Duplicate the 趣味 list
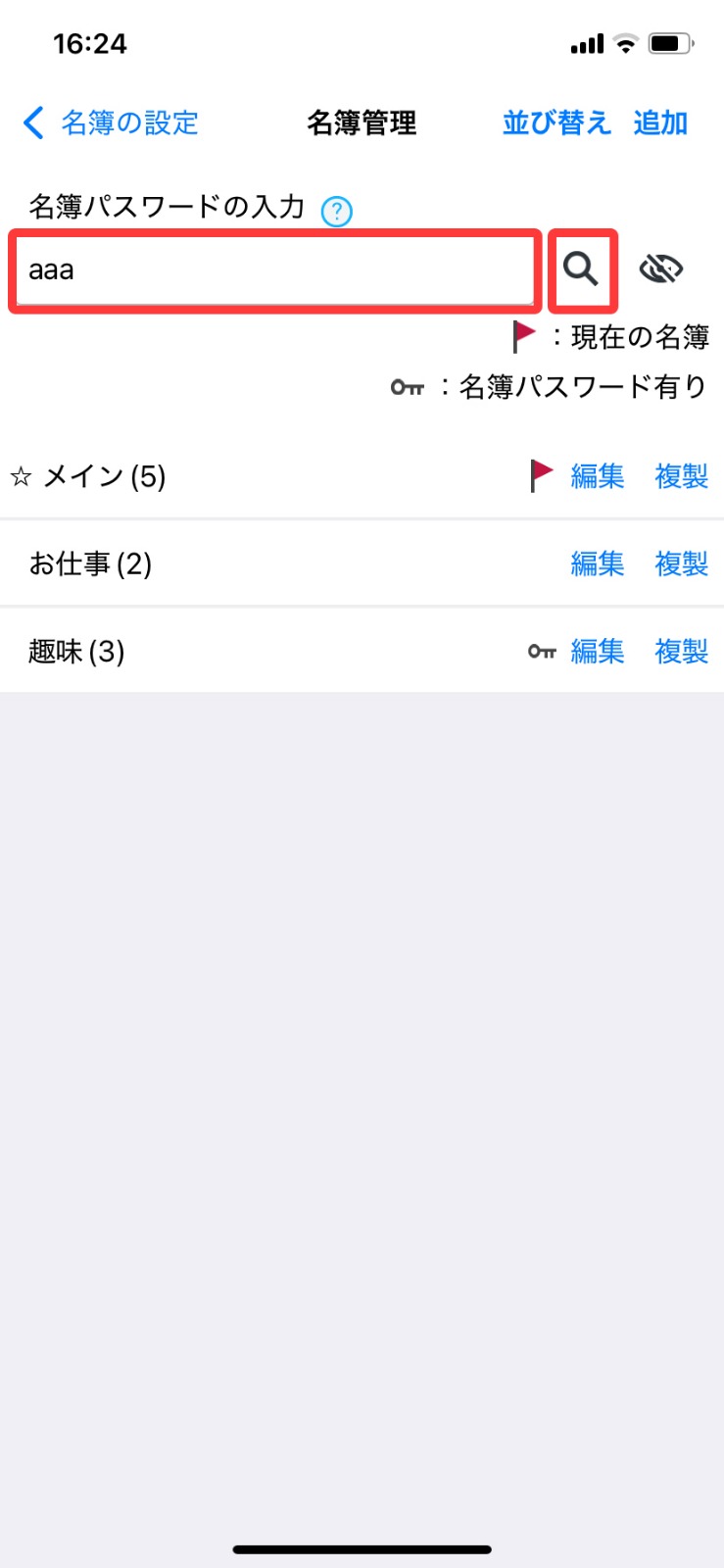Viewport: 724px width, 1568px height. 682,651
